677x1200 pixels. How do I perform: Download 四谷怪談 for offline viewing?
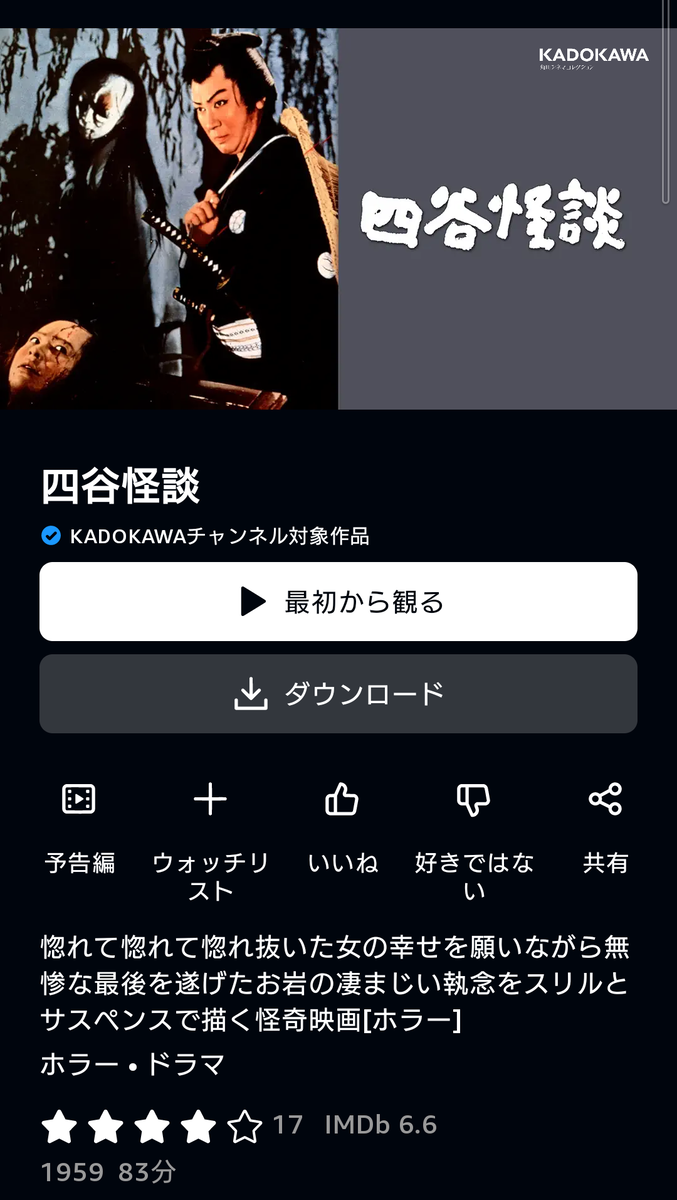point(338,694)
